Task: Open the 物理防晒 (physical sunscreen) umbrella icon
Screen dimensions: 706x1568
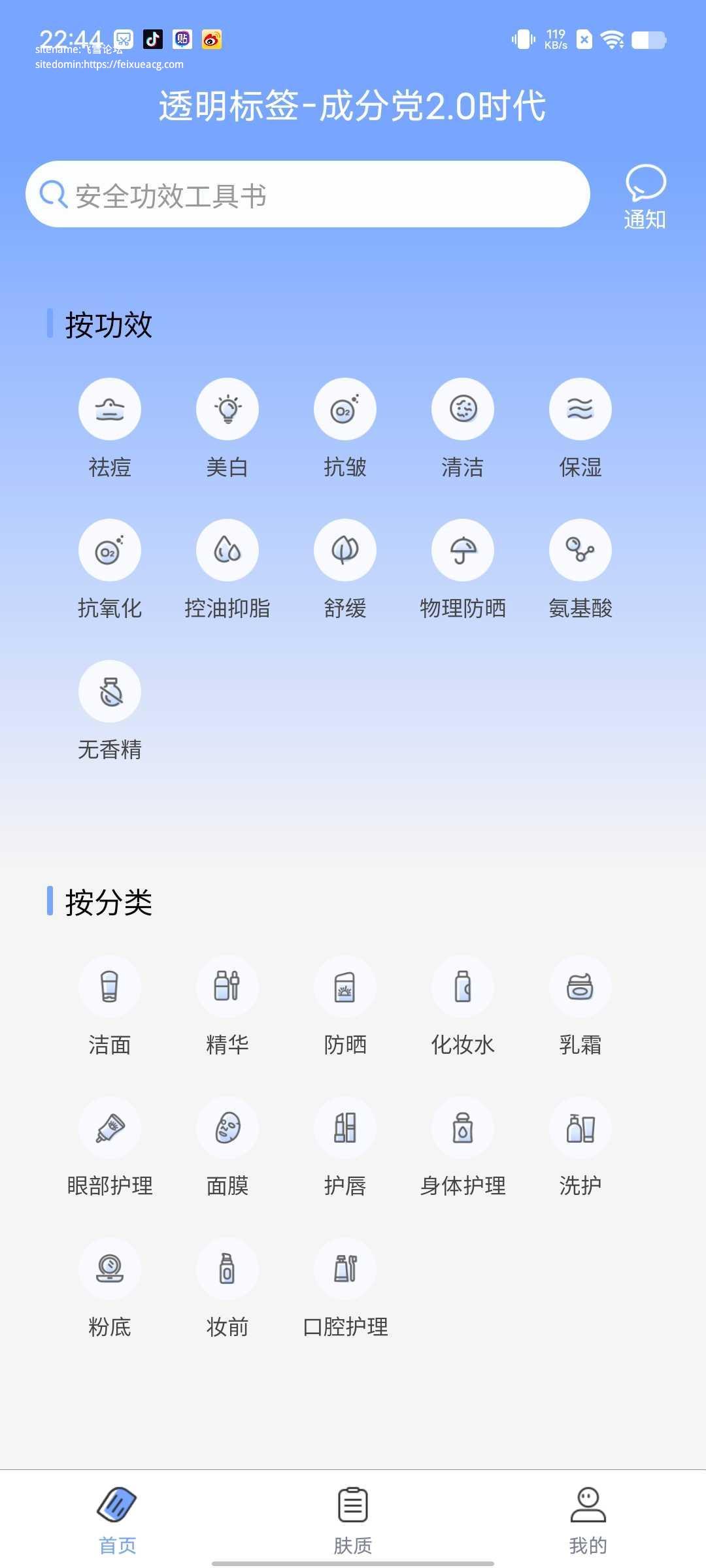Action: 463,550
